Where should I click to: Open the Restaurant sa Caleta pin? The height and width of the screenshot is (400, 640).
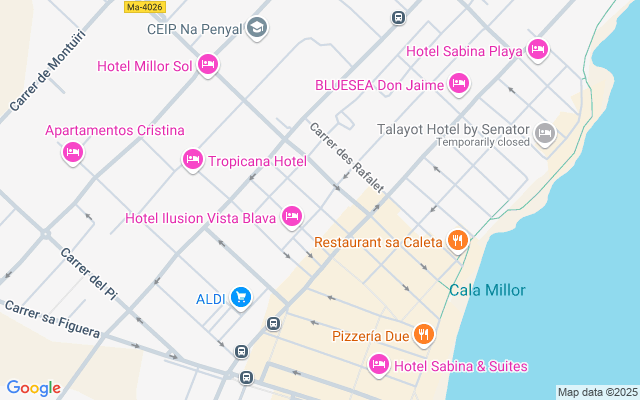coord(457,240)
